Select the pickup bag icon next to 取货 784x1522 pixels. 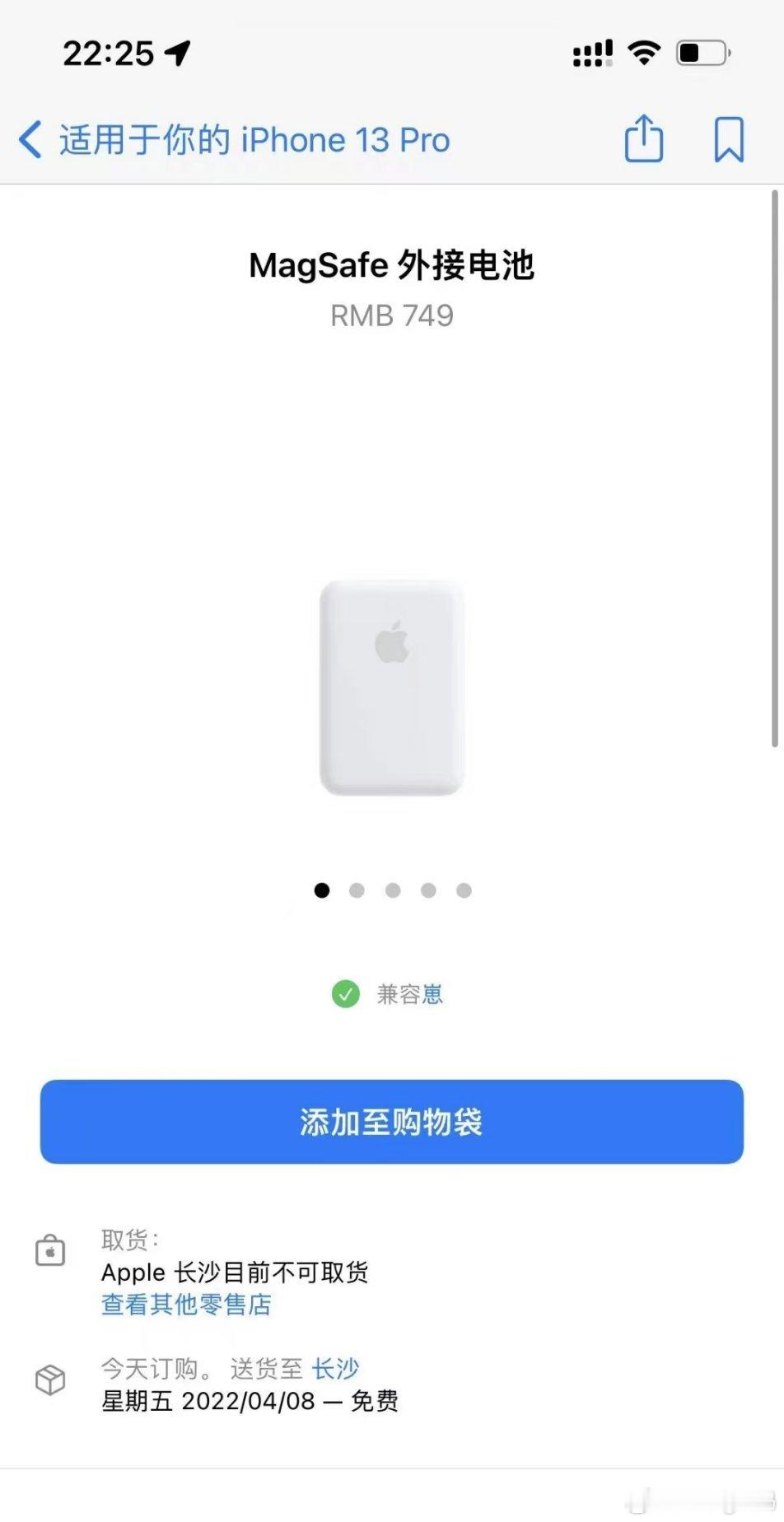(51, 1250)
